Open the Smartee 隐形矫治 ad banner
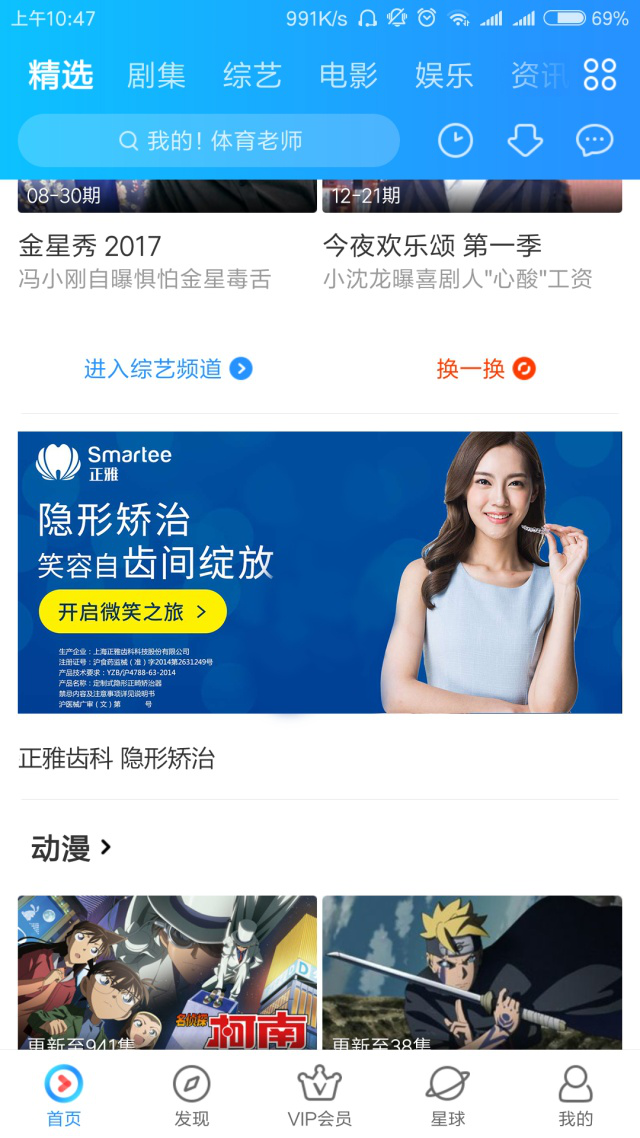The width and height of the screenshot is (640, 1138). [320, 572]
